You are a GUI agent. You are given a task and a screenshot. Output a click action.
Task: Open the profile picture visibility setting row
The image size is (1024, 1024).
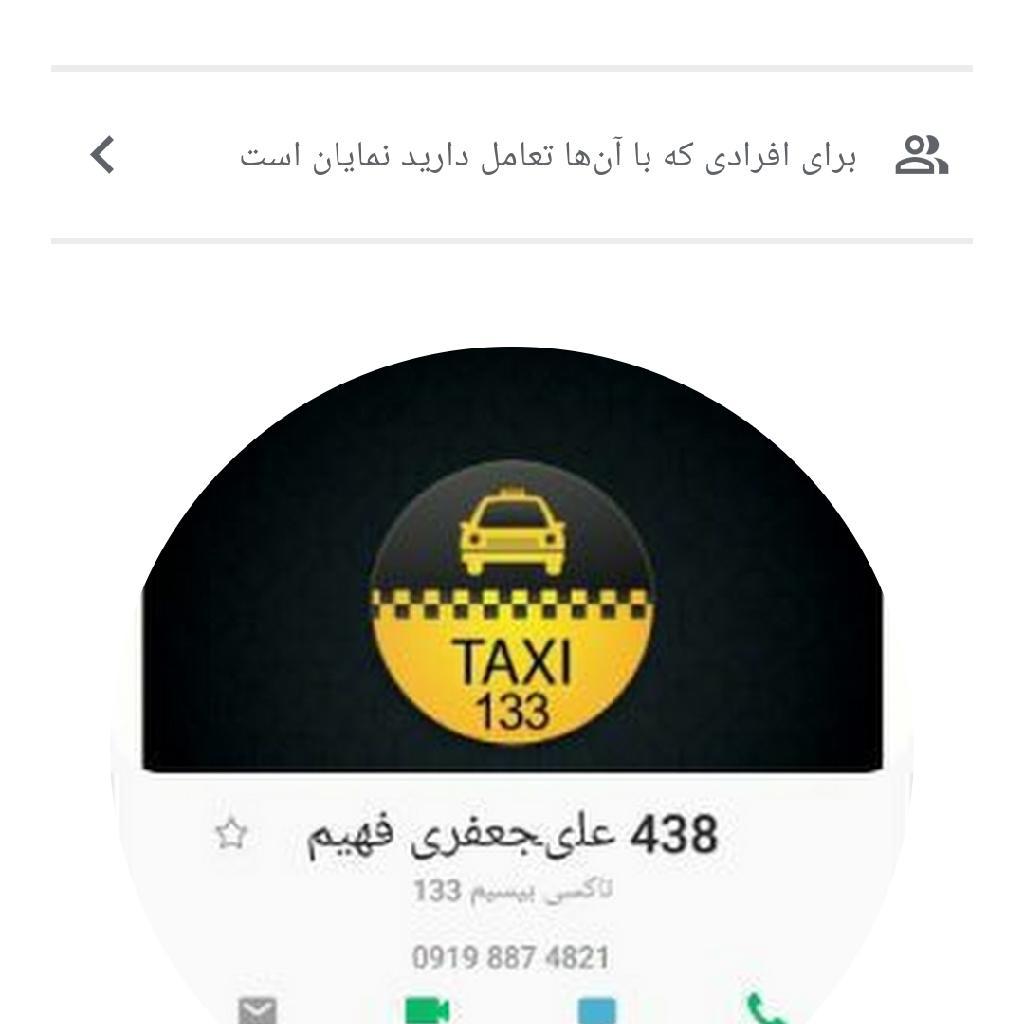pos(512,156)
